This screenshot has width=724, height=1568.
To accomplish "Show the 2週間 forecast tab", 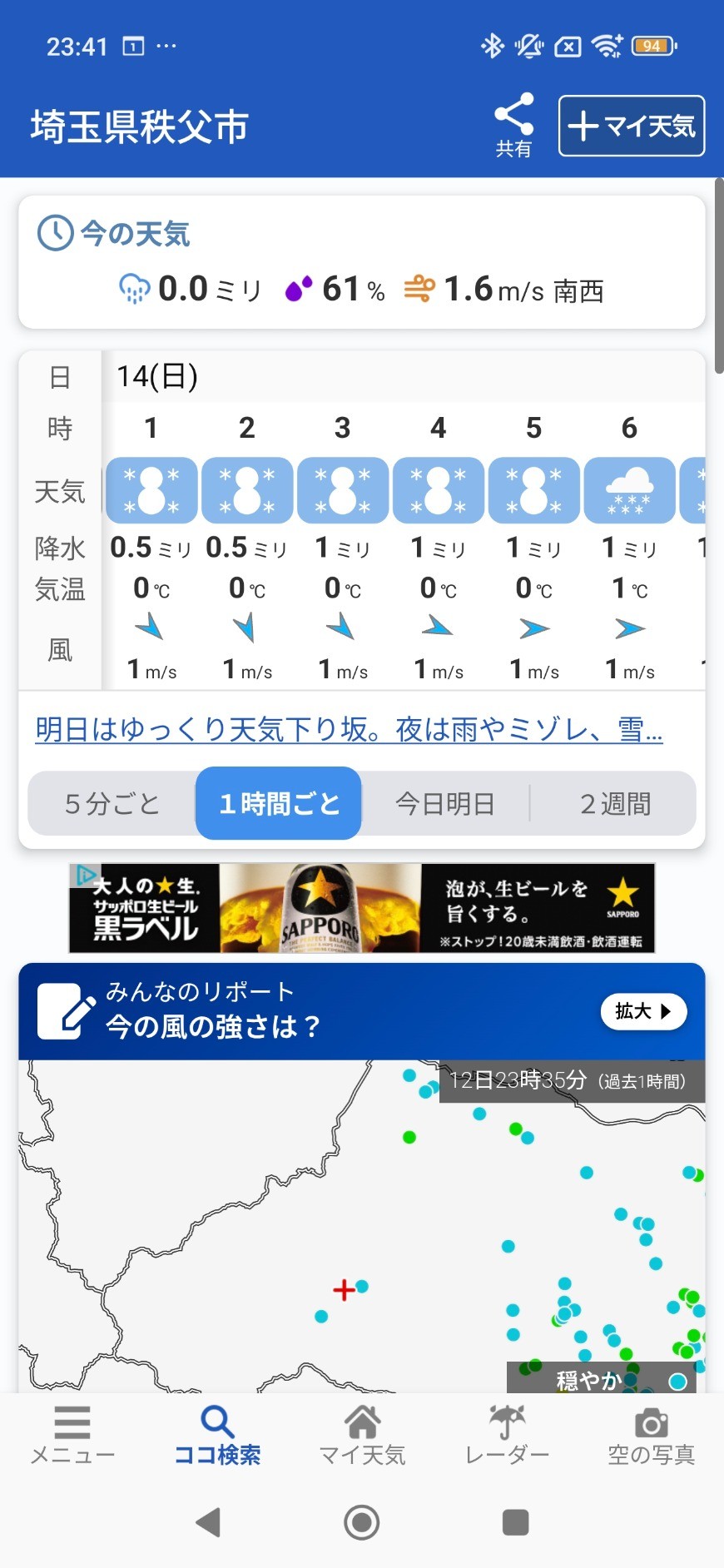I will click(x=615, y=803).
